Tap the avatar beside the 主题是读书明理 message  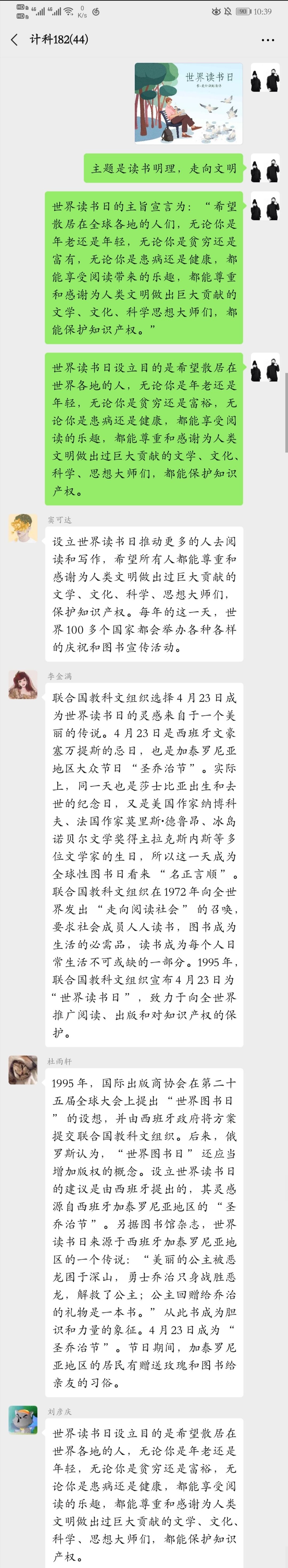coord(265,168)
